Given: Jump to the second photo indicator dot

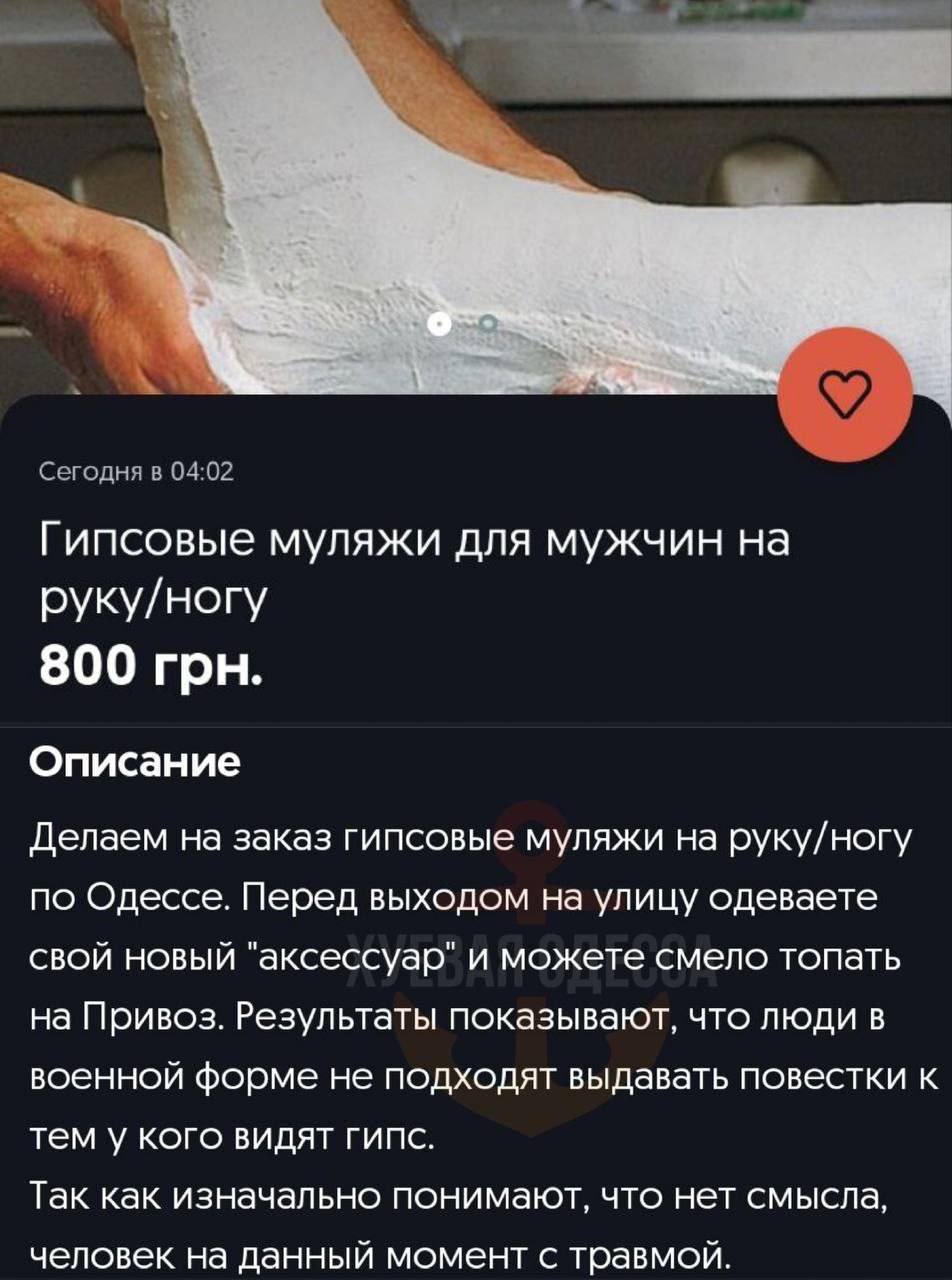Looking at the screenshot, I should (487, 323).
